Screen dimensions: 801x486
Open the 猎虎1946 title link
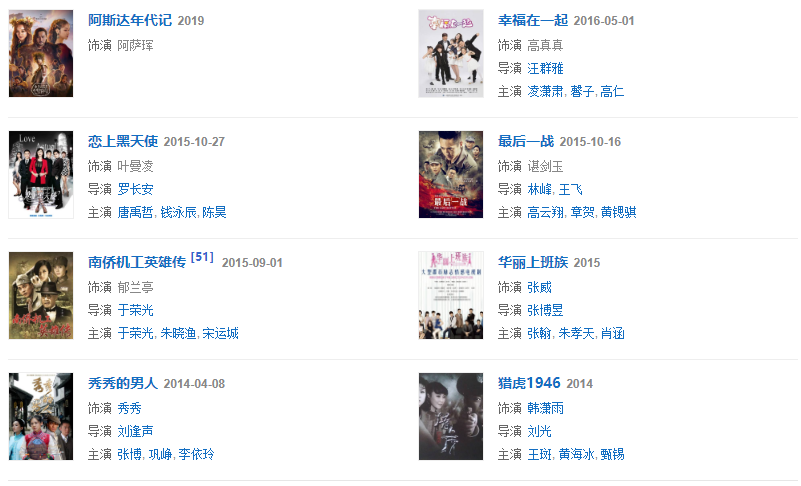pyautogui.click(x=529, y=383)
